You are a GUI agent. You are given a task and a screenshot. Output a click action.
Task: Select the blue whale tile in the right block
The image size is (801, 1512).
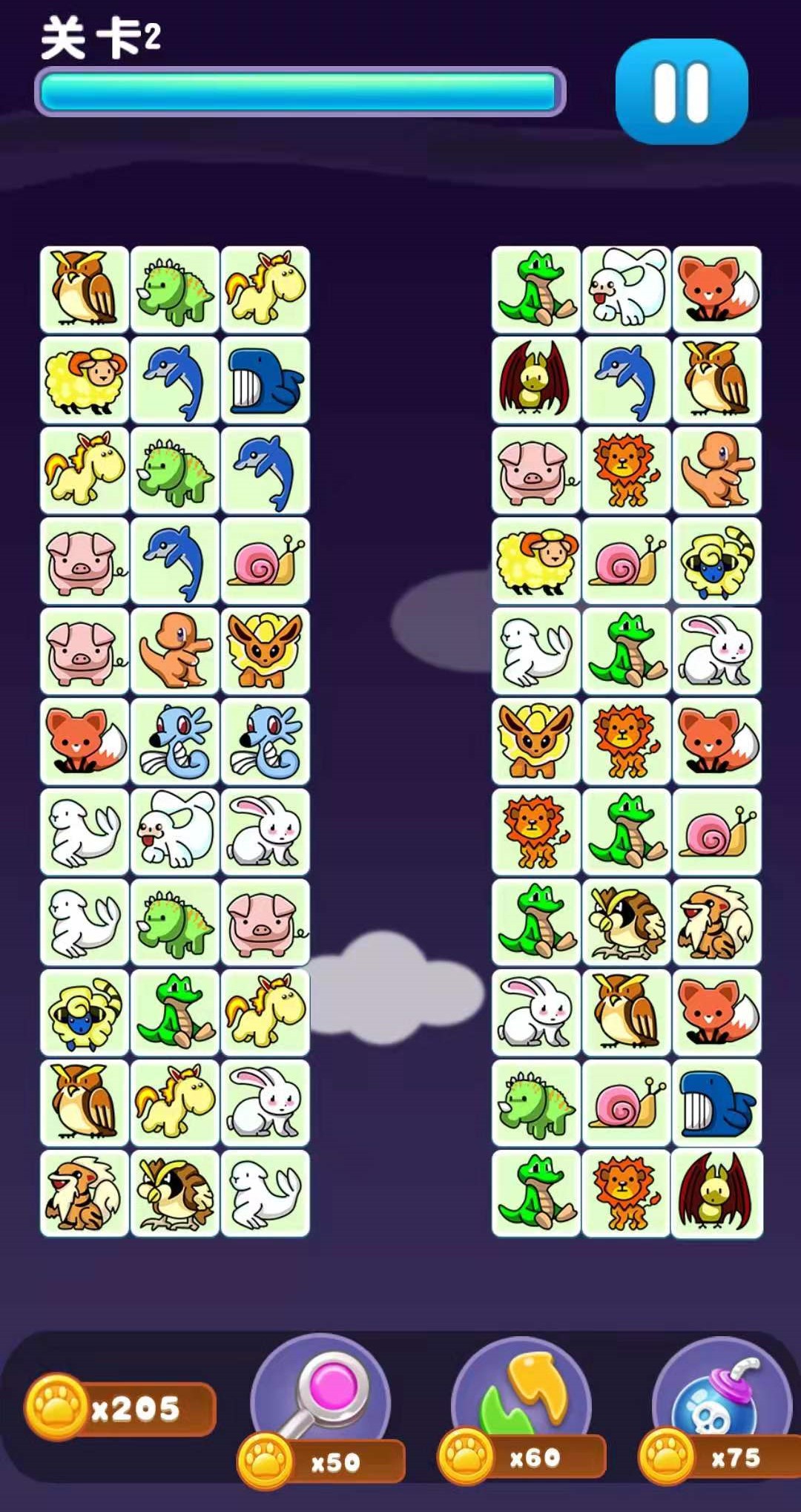coord(716,1103)
